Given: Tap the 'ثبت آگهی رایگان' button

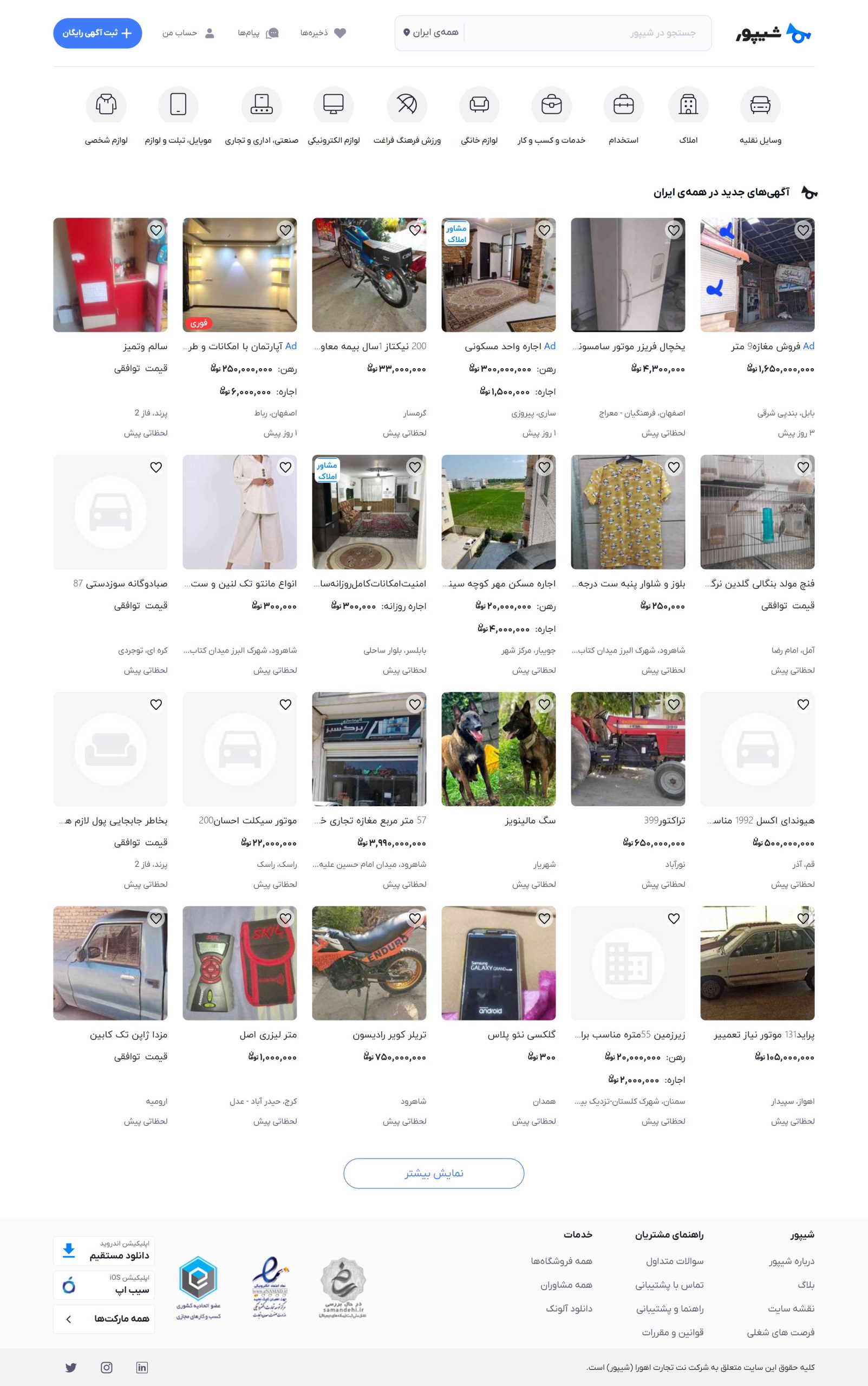Looking at the screenshot, I should click(97, 33).
